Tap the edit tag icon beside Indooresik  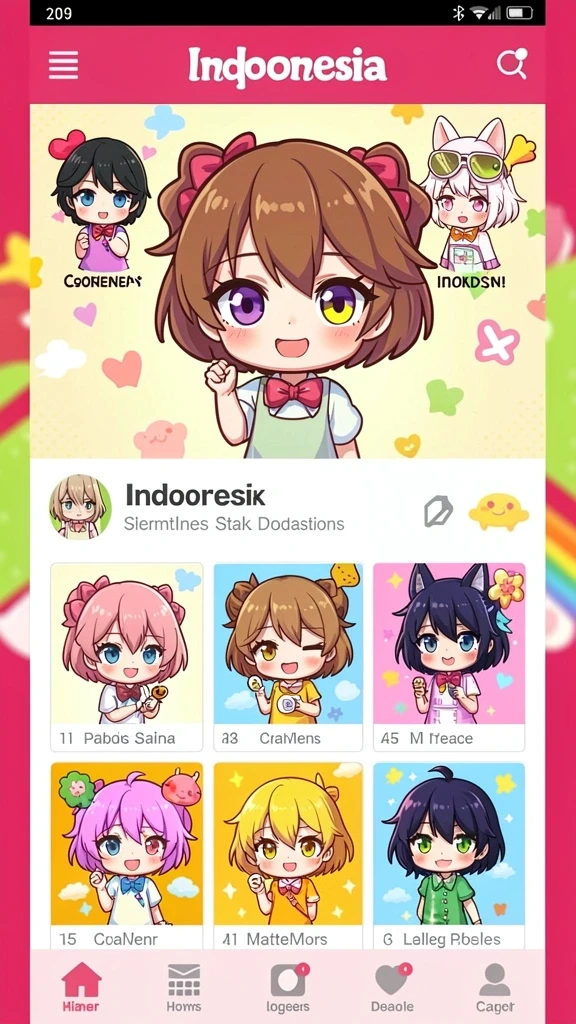pos(438,511)
